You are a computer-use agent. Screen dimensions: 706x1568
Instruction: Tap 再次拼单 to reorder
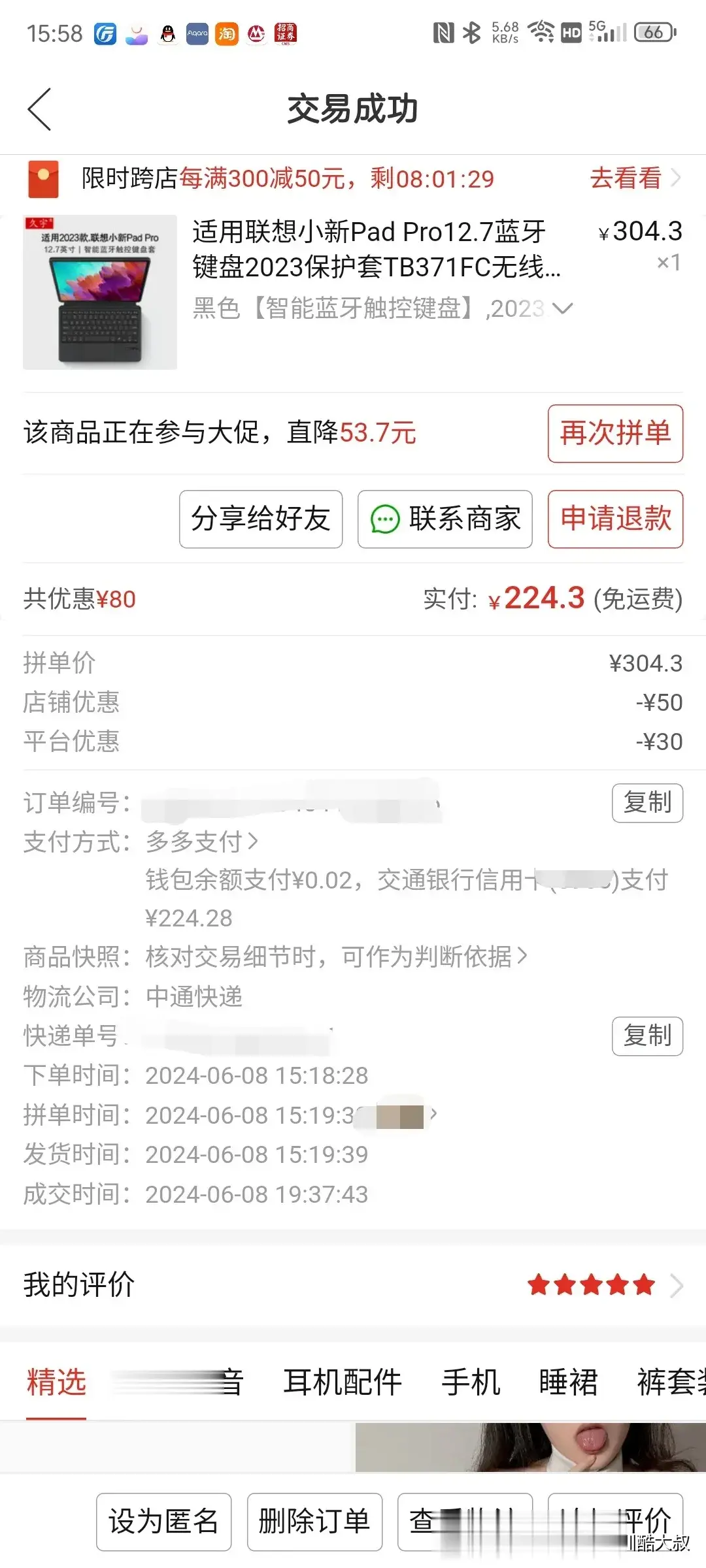[x=615, y=433]
